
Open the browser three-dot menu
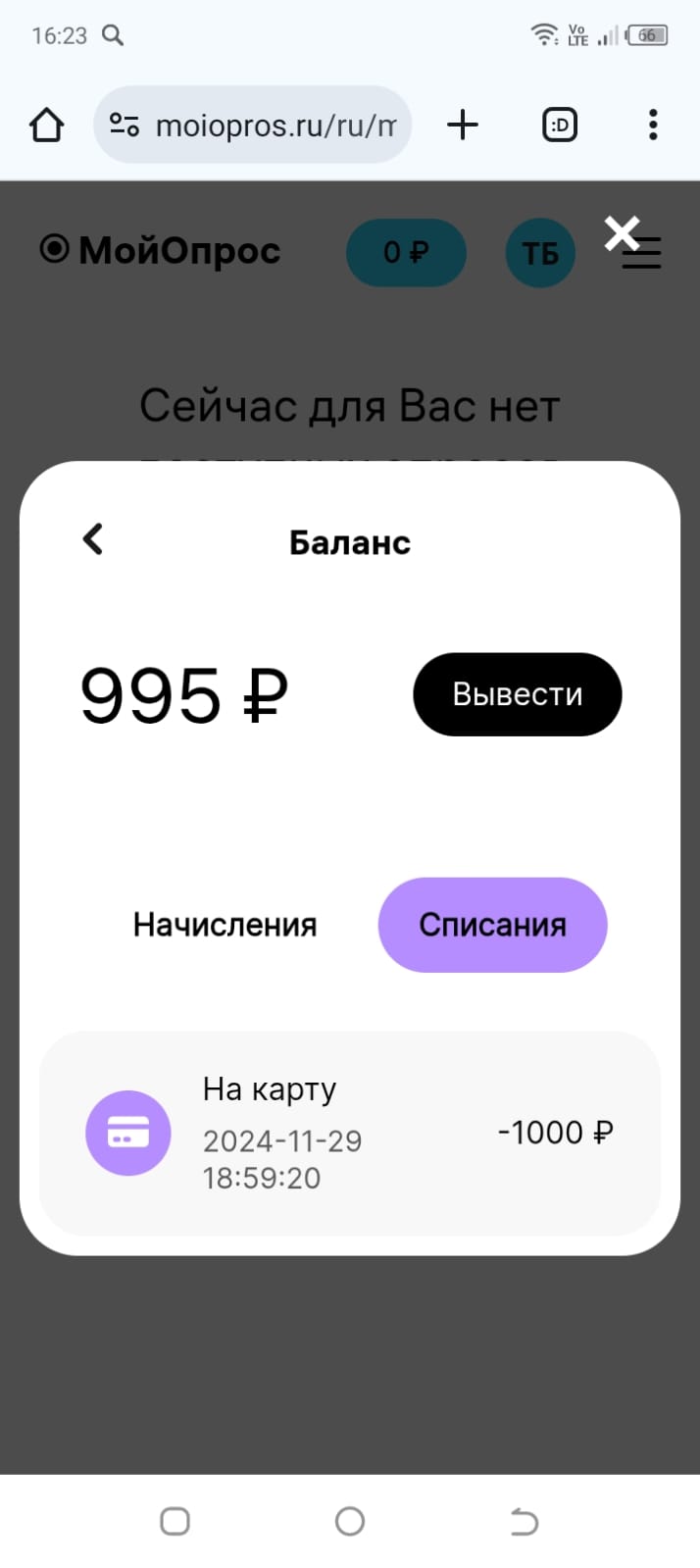pyautogui.click(x=653, y=126)
